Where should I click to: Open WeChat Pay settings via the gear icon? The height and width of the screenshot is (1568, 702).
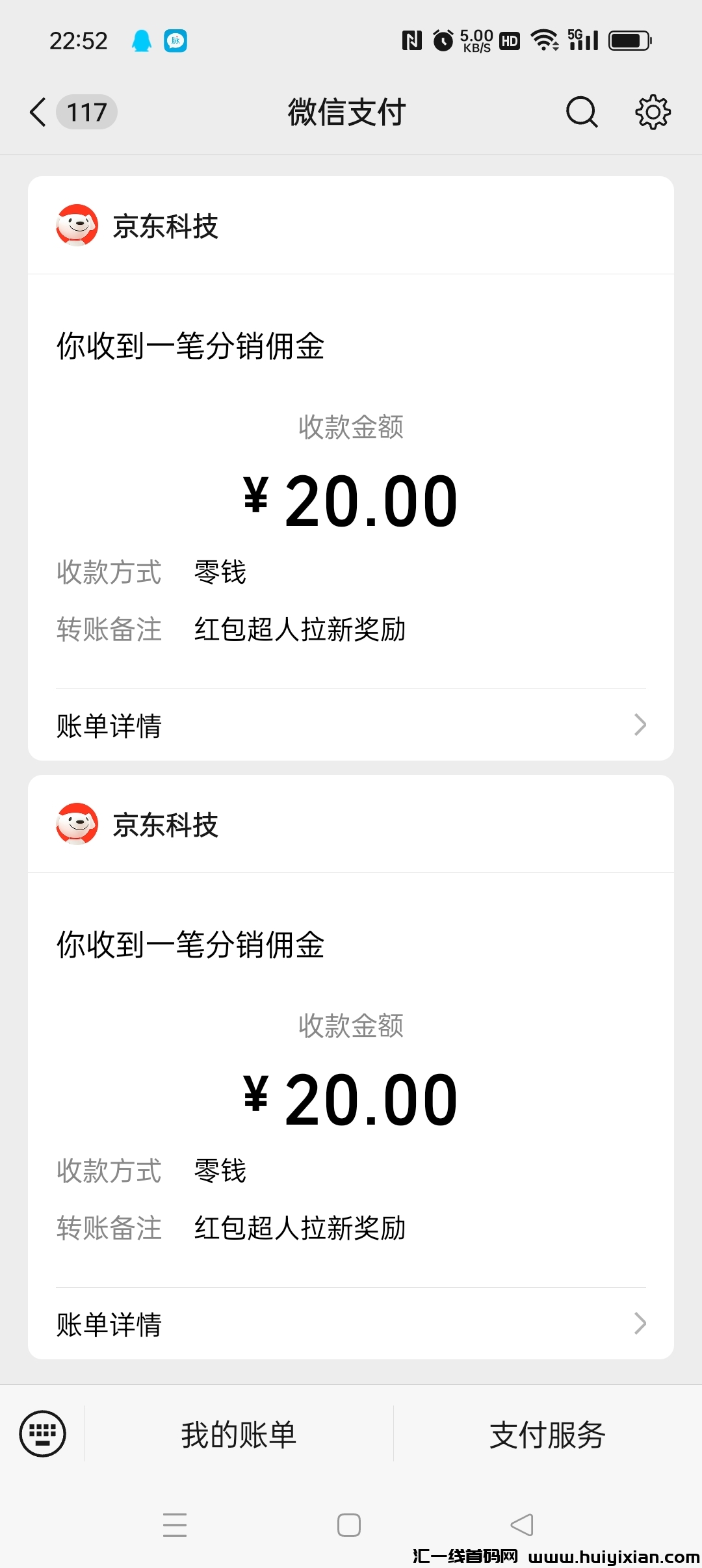click(x=653, y=111)
